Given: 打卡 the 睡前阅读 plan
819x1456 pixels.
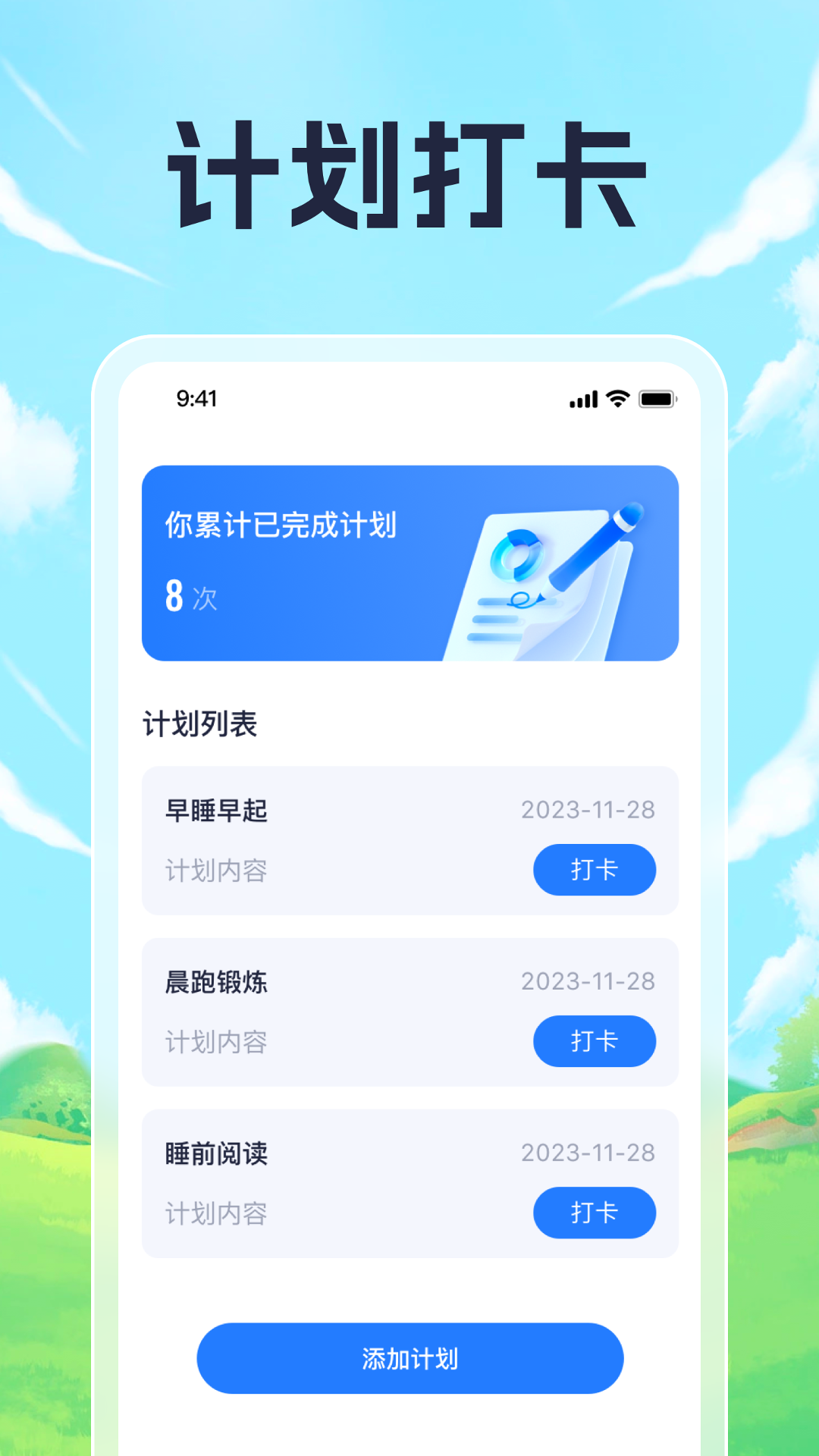Looking at the screenshot, I should 595,1213.
